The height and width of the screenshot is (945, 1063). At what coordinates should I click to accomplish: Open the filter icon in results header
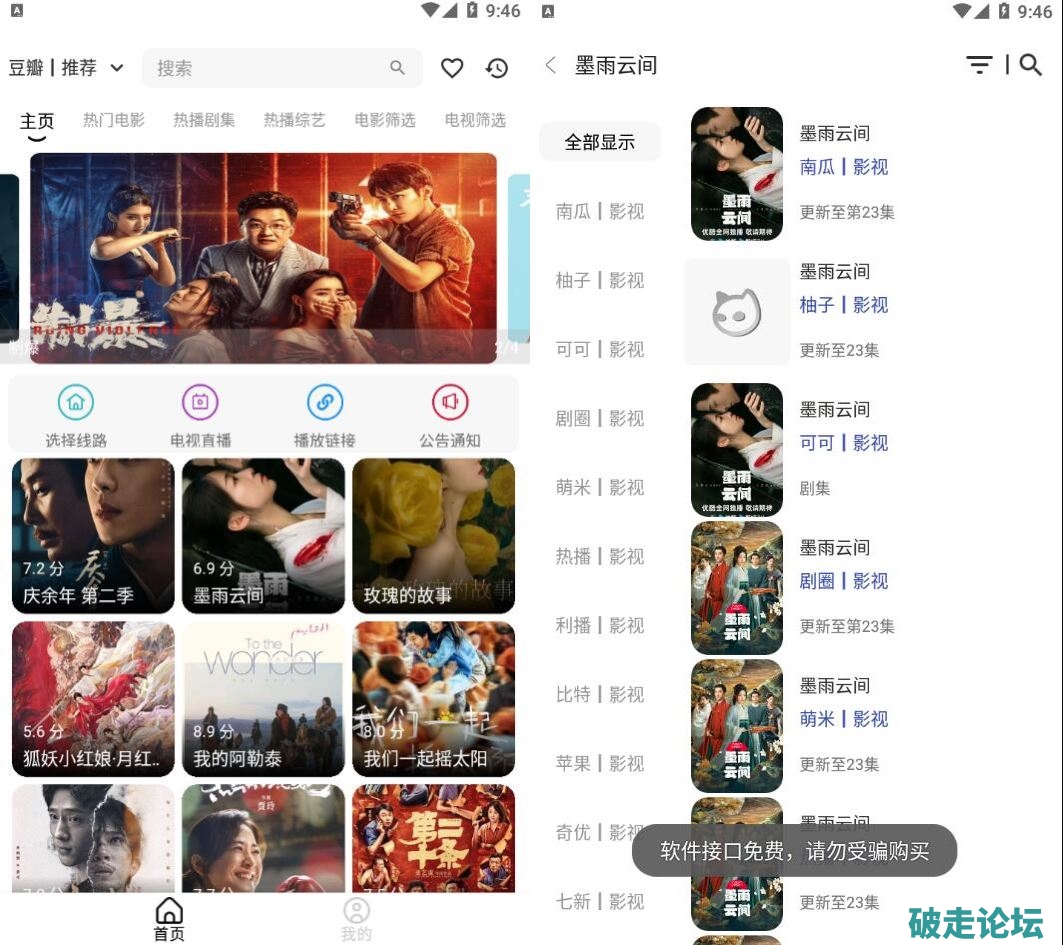[x=979, y=65]
